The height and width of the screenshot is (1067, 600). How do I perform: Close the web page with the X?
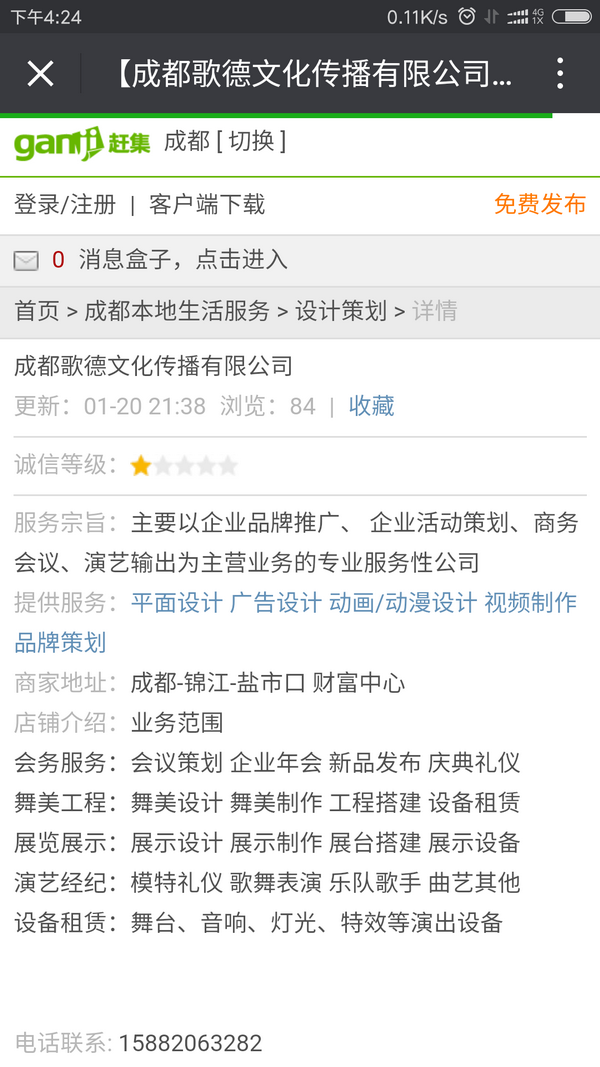(x=40, y=73)
